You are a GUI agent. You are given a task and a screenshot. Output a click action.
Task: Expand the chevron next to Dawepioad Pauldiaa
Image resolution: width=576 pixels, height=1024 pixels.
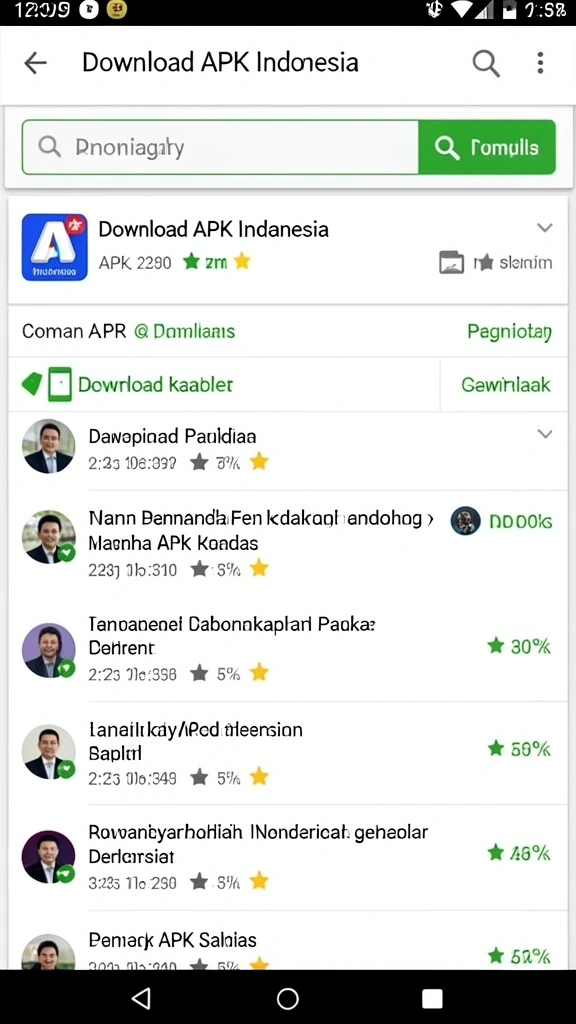[x=545, y=434]
